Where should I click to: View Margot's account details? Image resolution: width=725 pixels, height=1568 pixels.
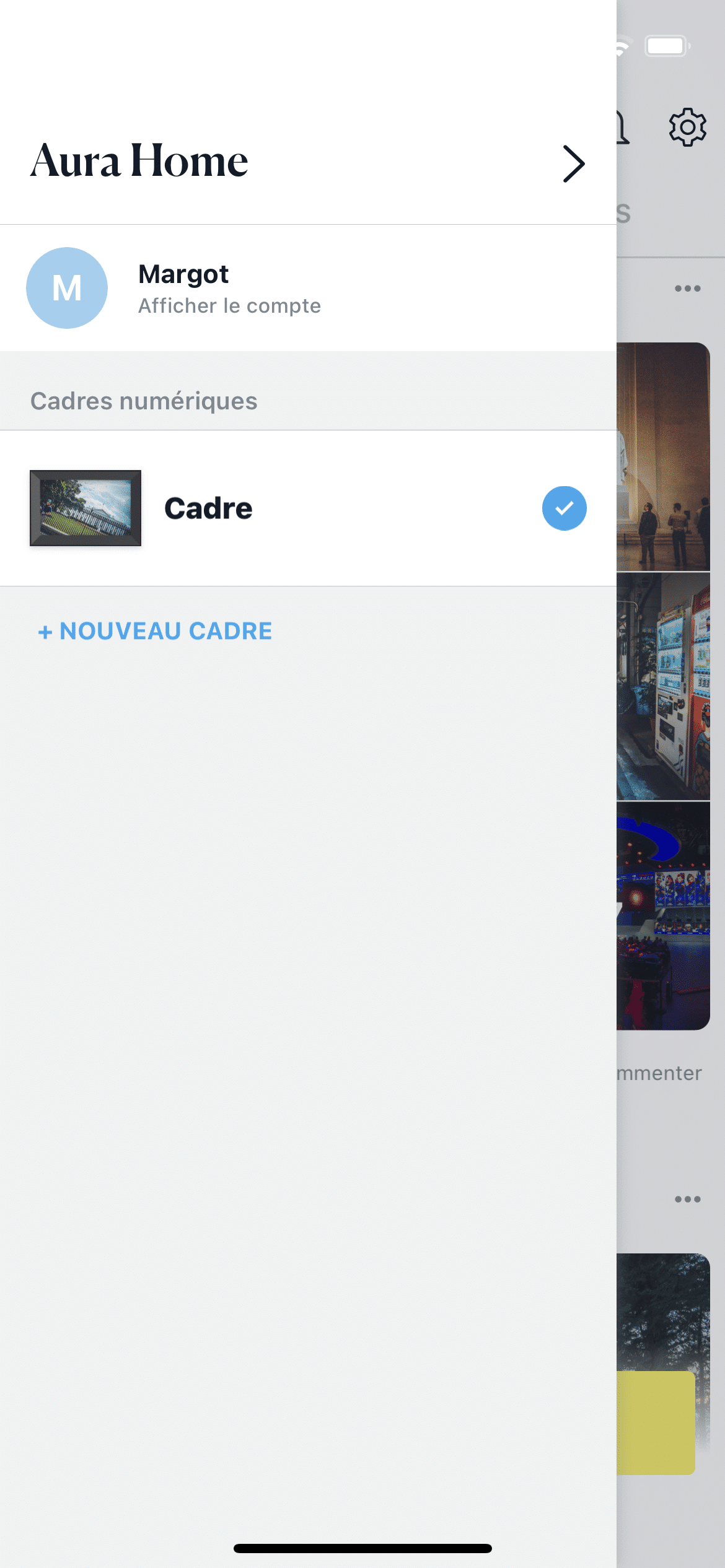[308, 289]
